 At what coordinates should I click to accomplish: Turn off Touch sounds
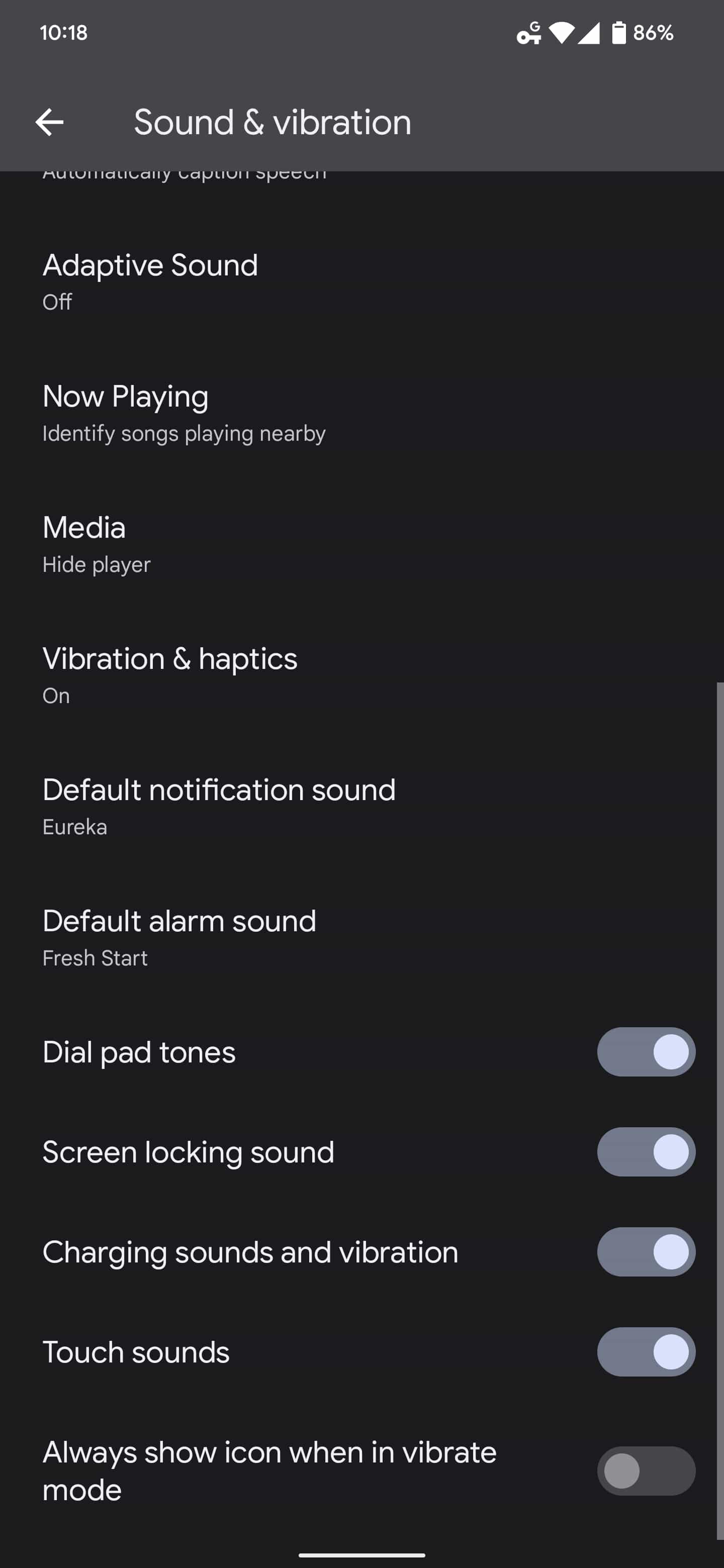[x=646, y=1351]
